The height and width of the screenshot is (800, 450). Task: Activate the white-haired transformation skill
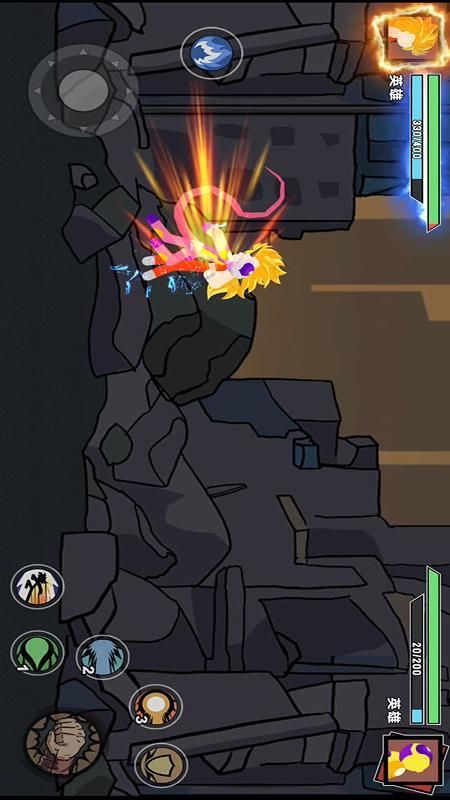(37, 586)
